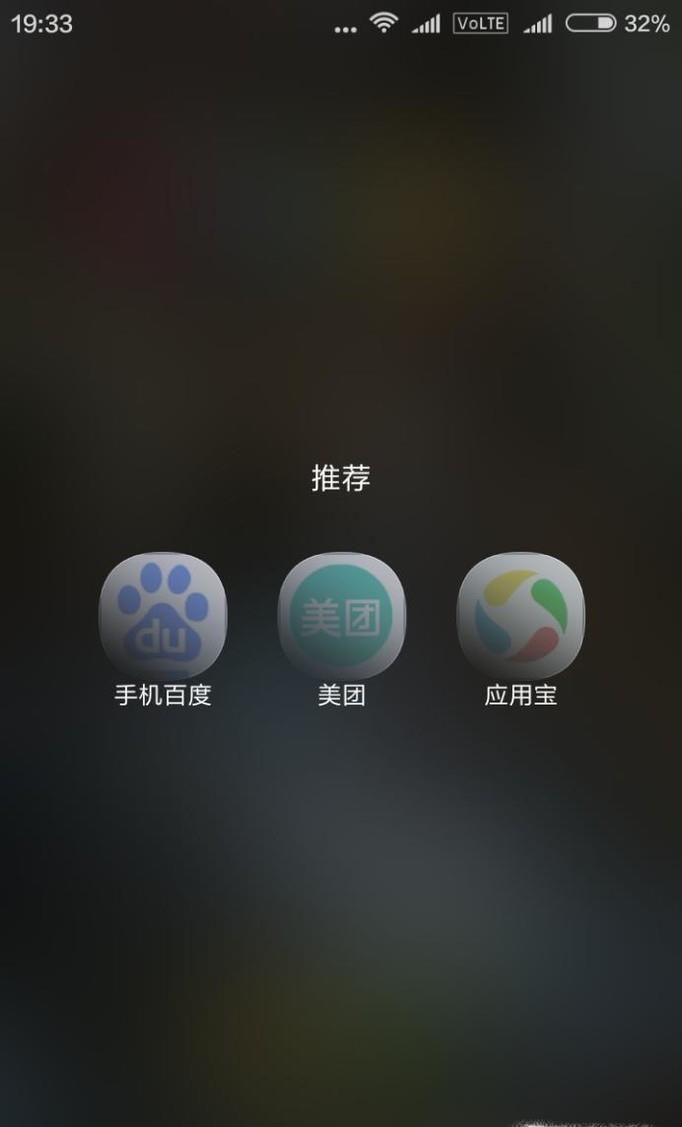Viewport: 682px width, 1127px height.
Task: Launch the 美团 app
Action: coord(341,617)
